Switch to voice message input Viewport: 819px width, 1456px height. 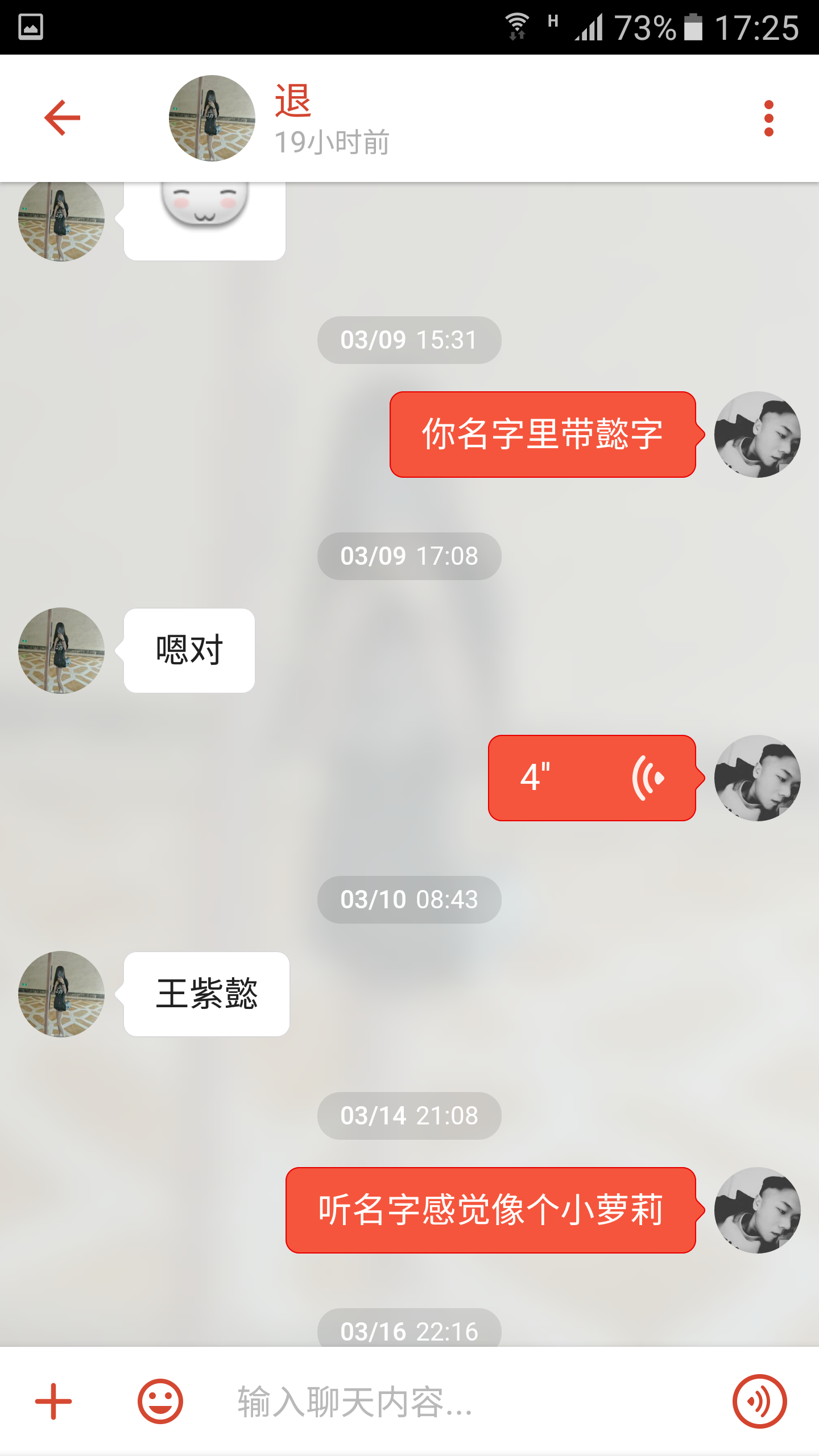(759, 1401)
